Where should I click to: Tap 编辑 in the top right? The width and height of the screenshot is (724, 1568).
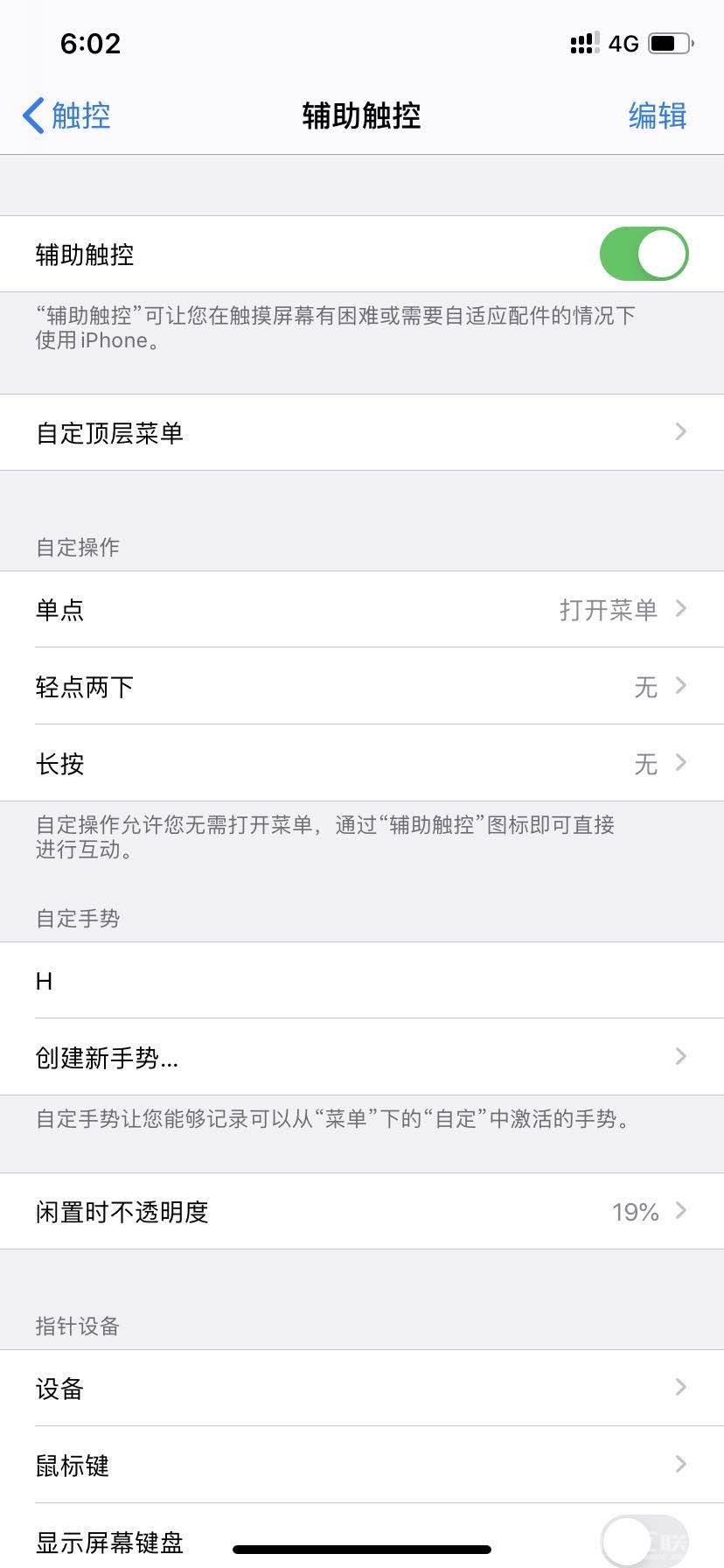click(658, 115)
